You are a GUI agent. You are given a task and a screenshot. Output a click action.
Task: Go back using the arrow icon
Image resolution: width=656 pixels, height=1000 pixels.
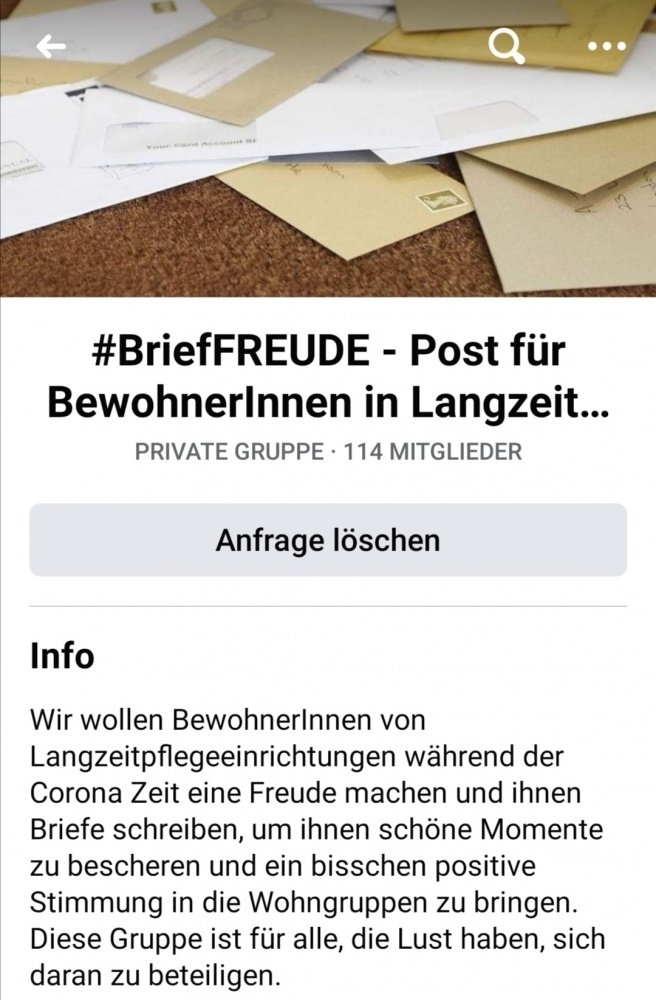pyautogui.click(x=51, y=46)
